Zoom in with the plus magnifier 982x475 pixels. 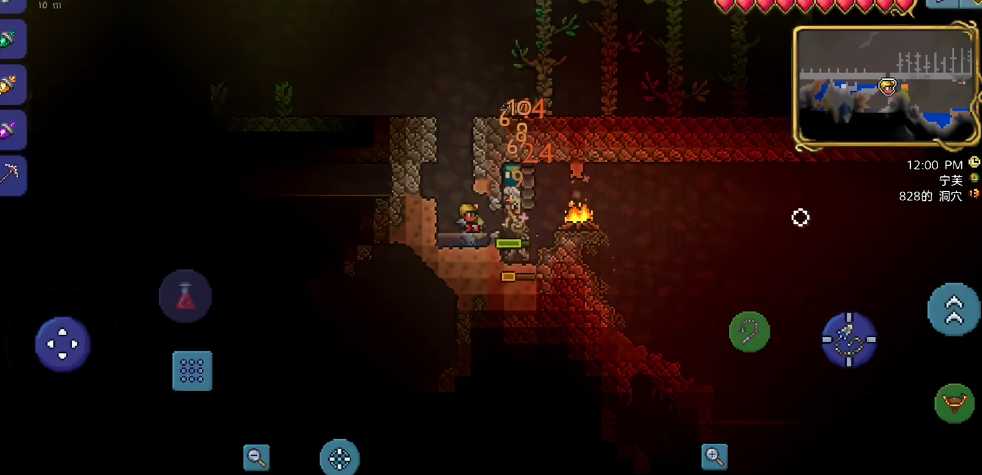(714, 457)
